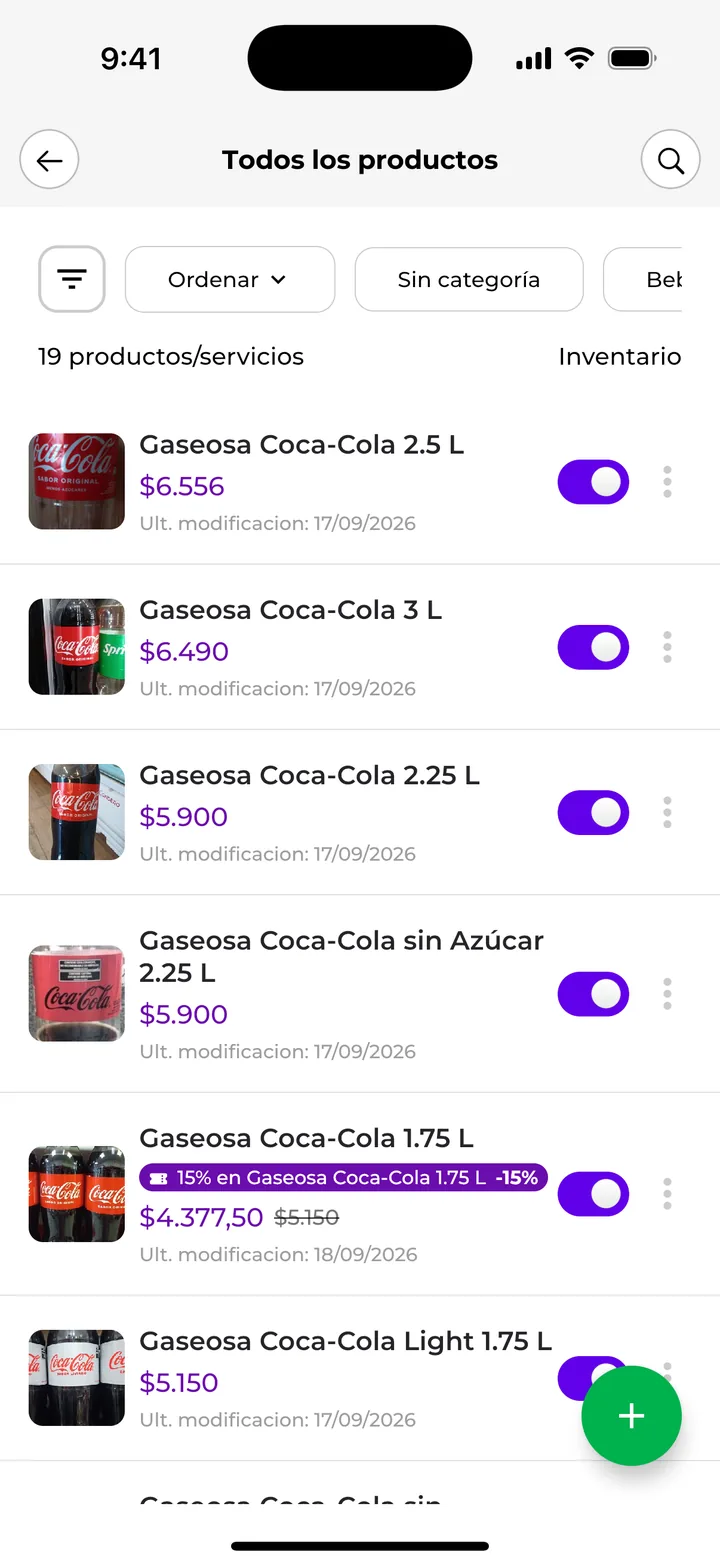Open options menu for Gaseosa Coca-Cola 2.5 L
Image resolution: width=720 pixels, height=1565 pixels.
pyautogui.click(x=667, y=482)
